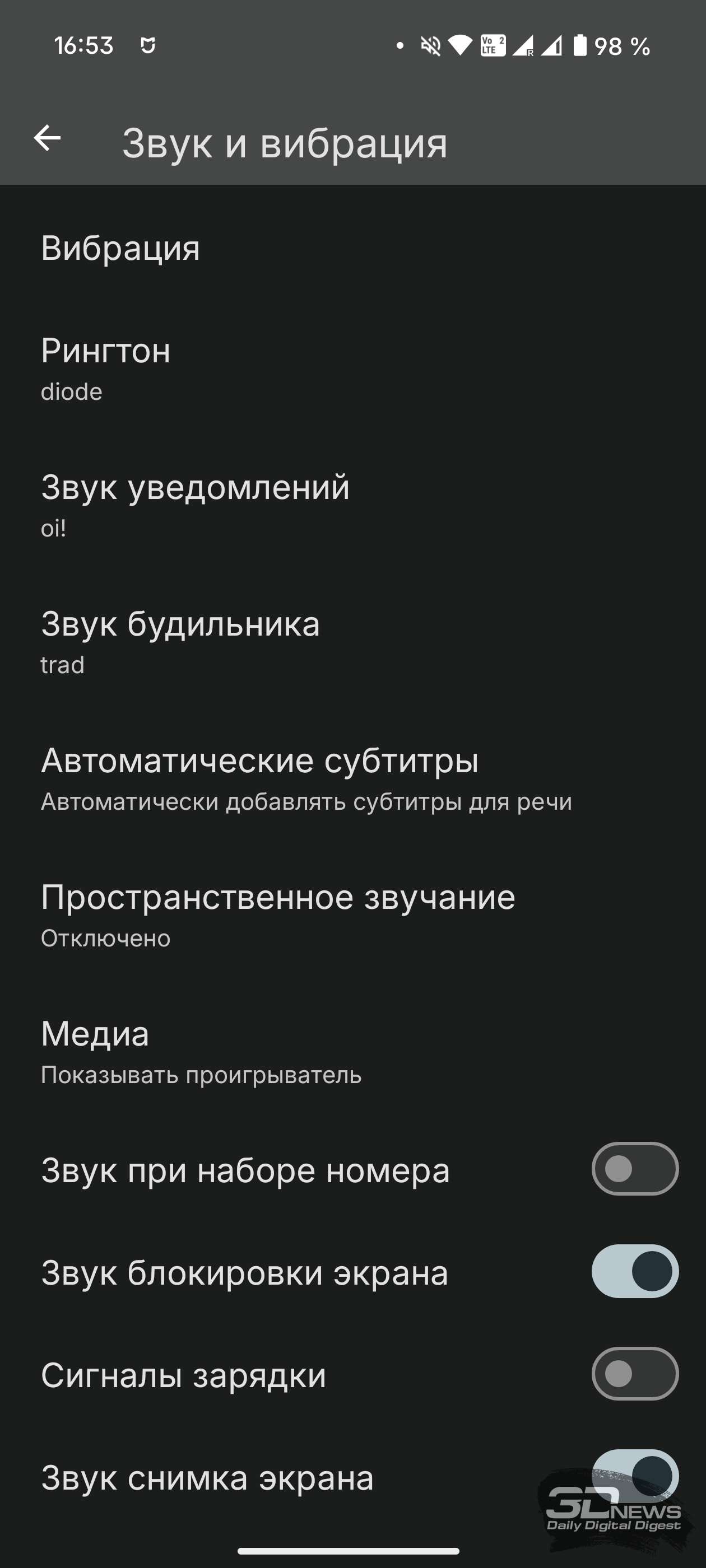
Task: Open the Вибрация settings
Action: click(352, 248)
